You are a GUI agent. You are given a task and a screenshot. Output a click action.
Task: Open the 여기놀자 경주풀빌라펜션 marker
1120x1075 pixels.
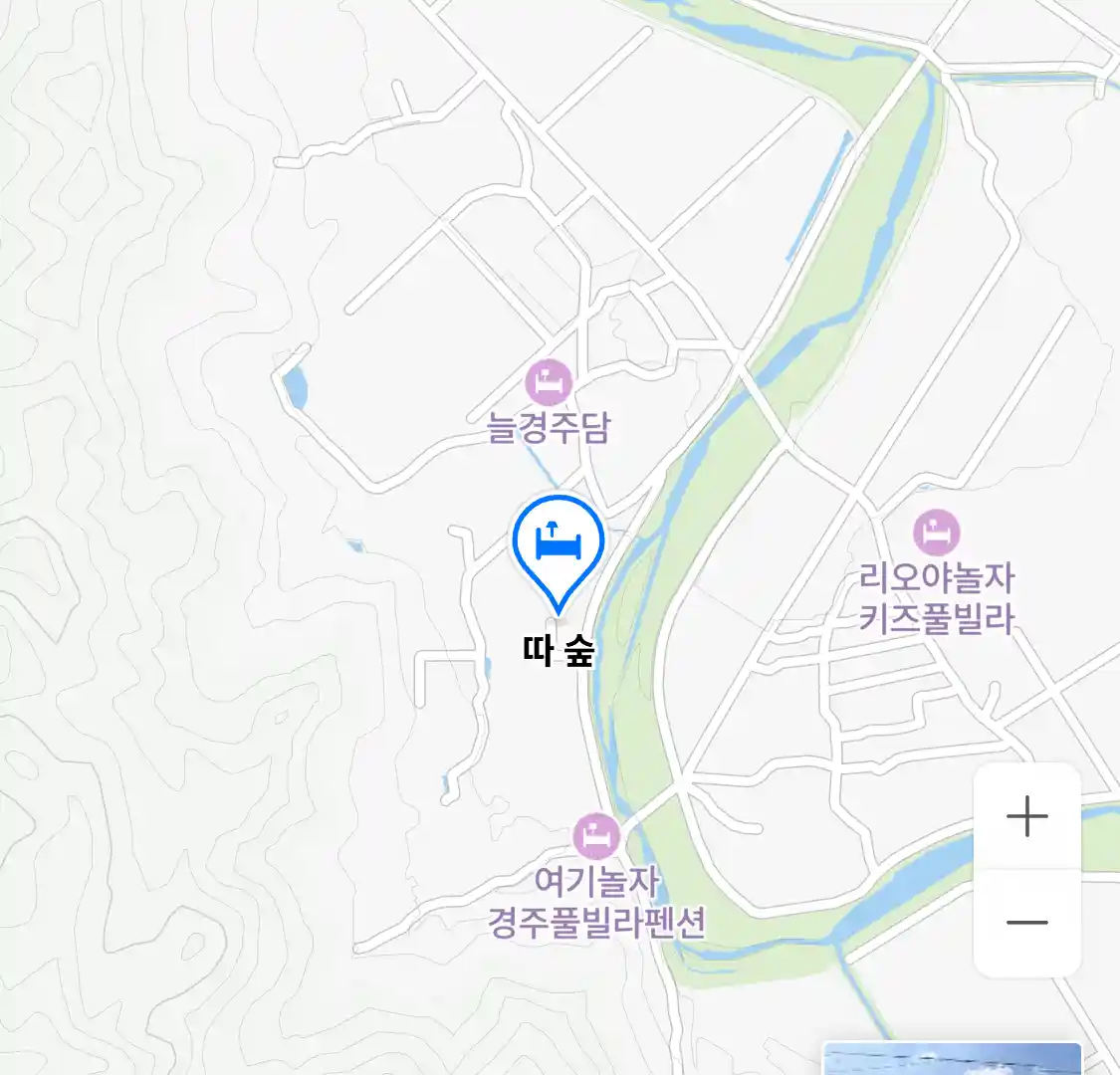596,836
